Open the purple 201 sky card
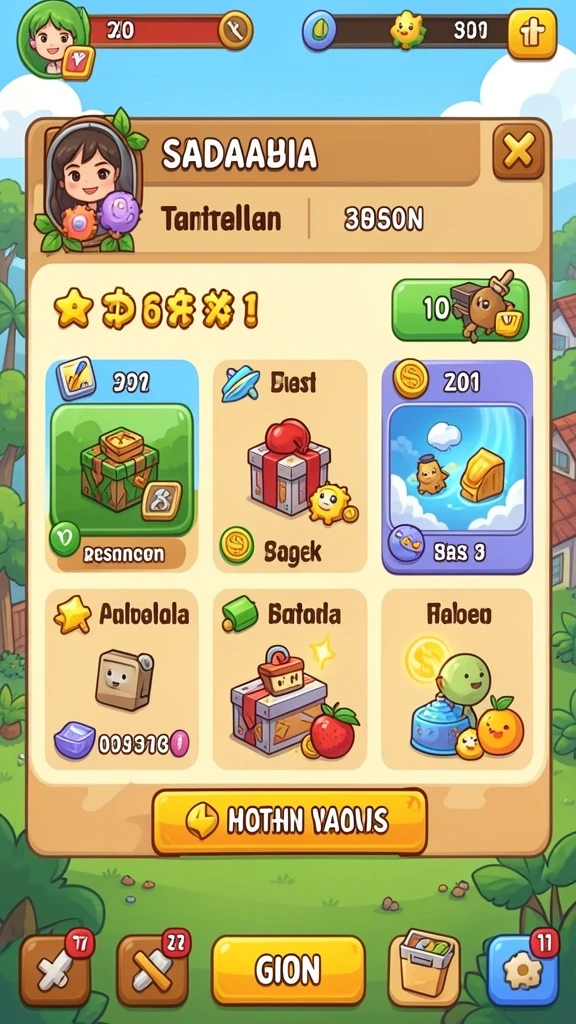Screen dimensions: 576x1024 pyautogui.click(x=457, y=466)
